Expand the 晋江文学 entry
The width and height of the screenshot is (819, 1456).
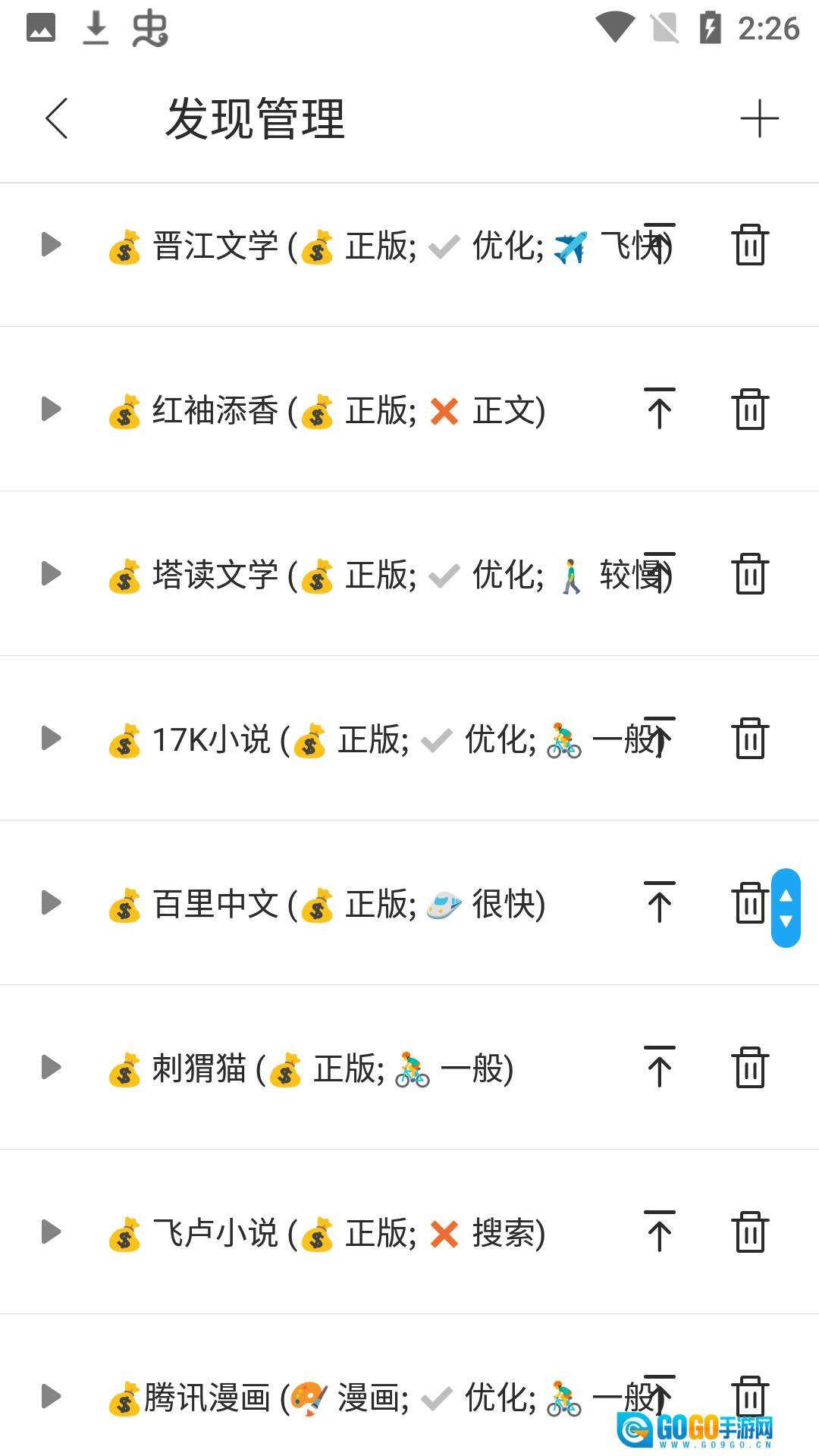point(51,245)
